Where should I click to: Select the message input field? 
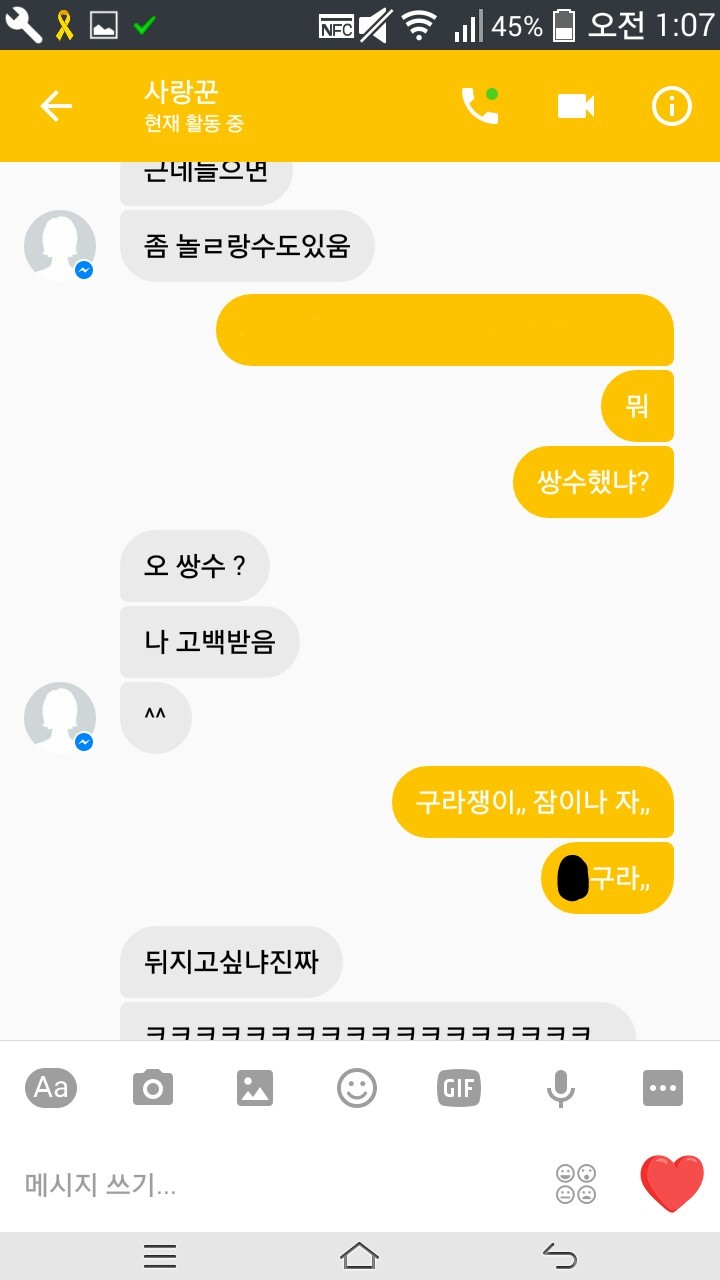coord(200,1183)
